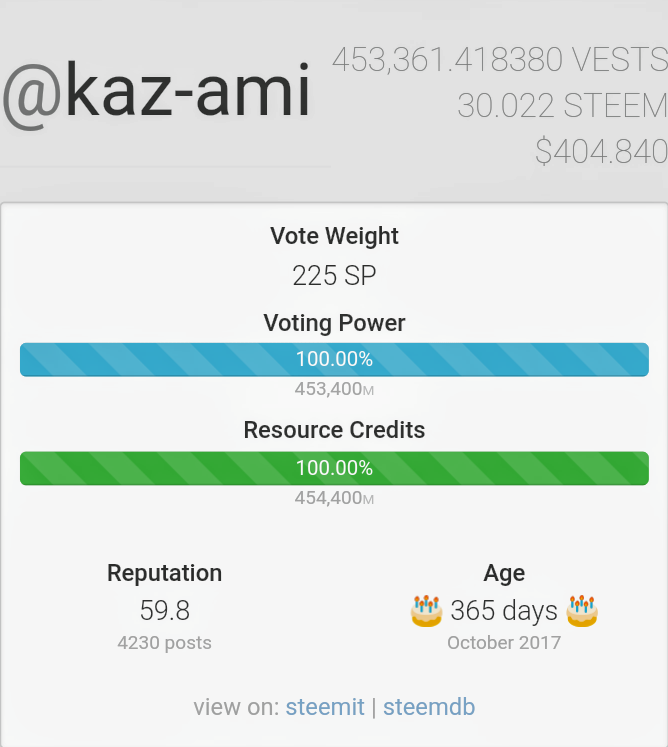View the account on steemdb
Viewport: 668px width, 747px height.
(429, 707)
